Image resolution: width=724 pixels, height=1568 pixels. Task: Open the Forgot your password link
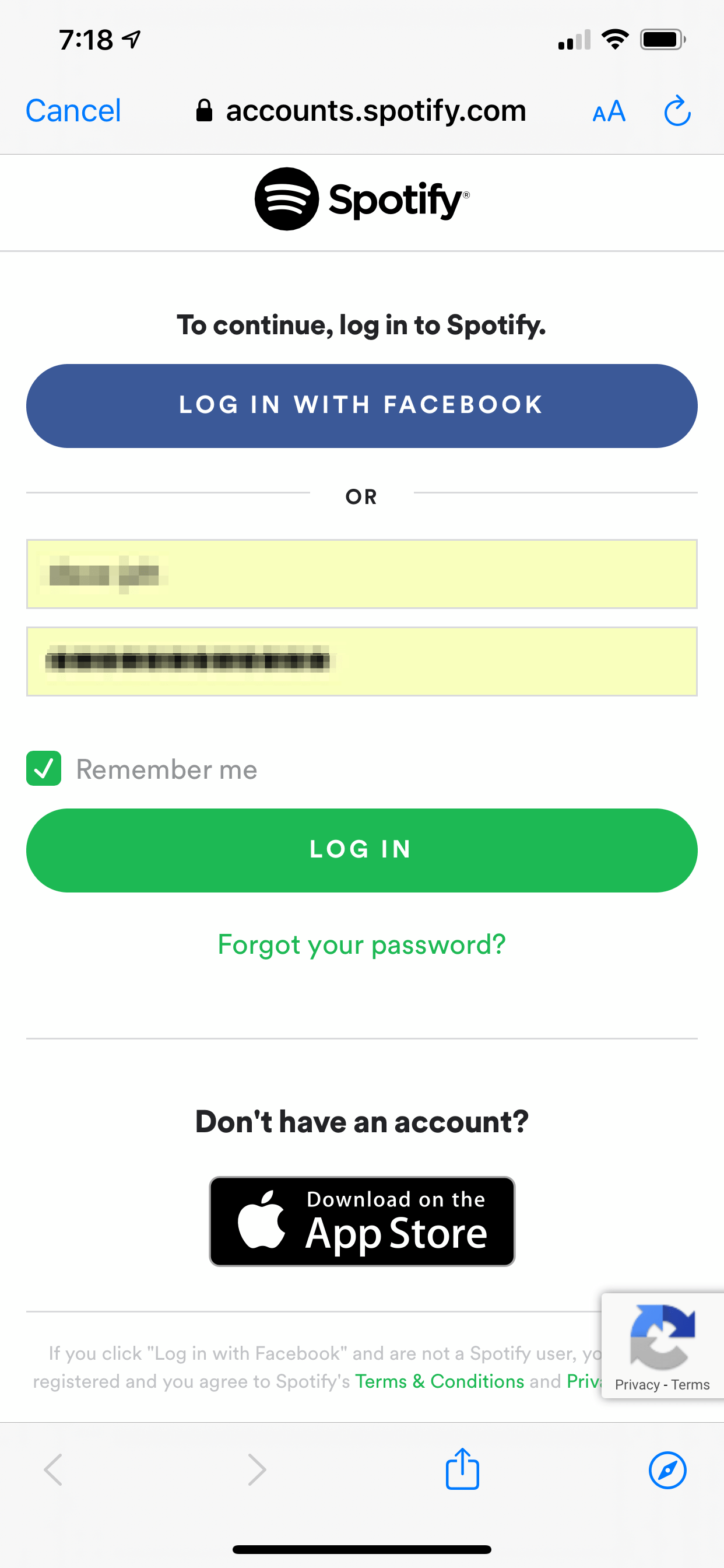coord(361,944)
